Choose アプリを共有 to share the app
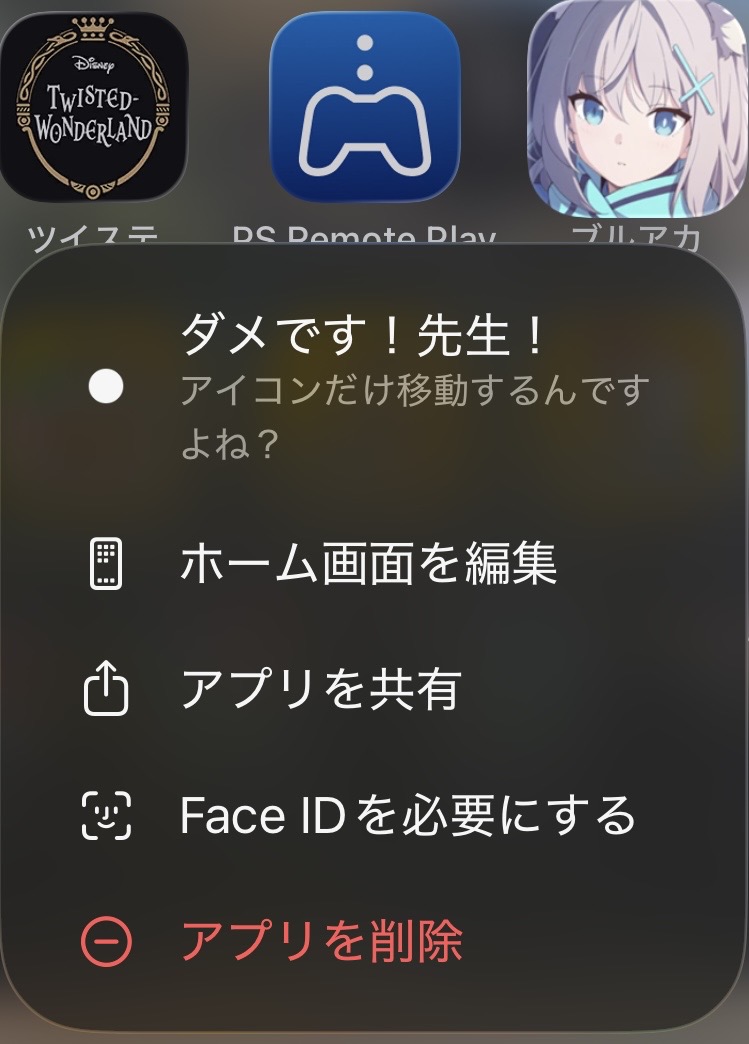This screenshot has width=749, height=1044. pos(320,690)
